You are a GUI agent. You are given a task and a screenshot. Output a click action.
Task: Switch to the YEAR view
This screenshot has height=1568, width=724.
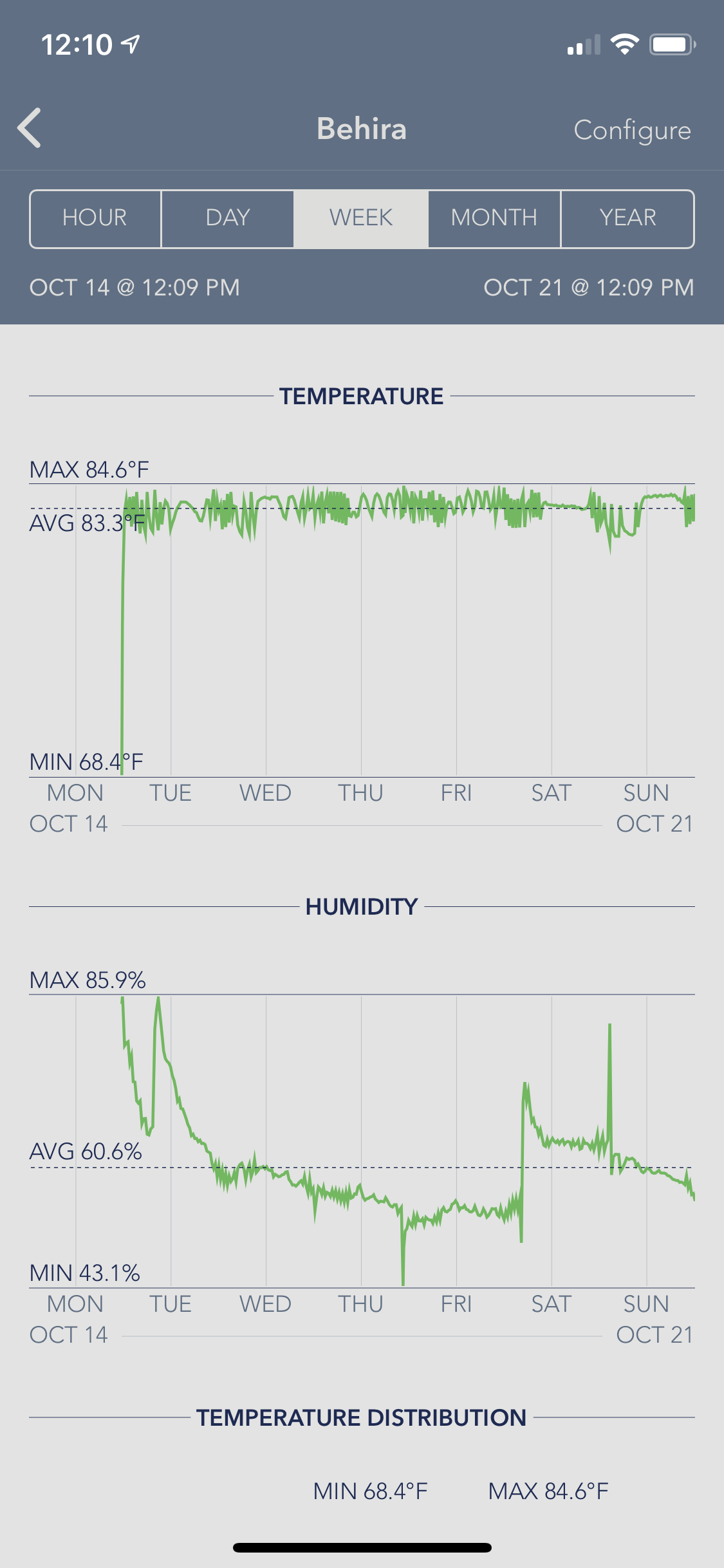(x=627, y=218)
